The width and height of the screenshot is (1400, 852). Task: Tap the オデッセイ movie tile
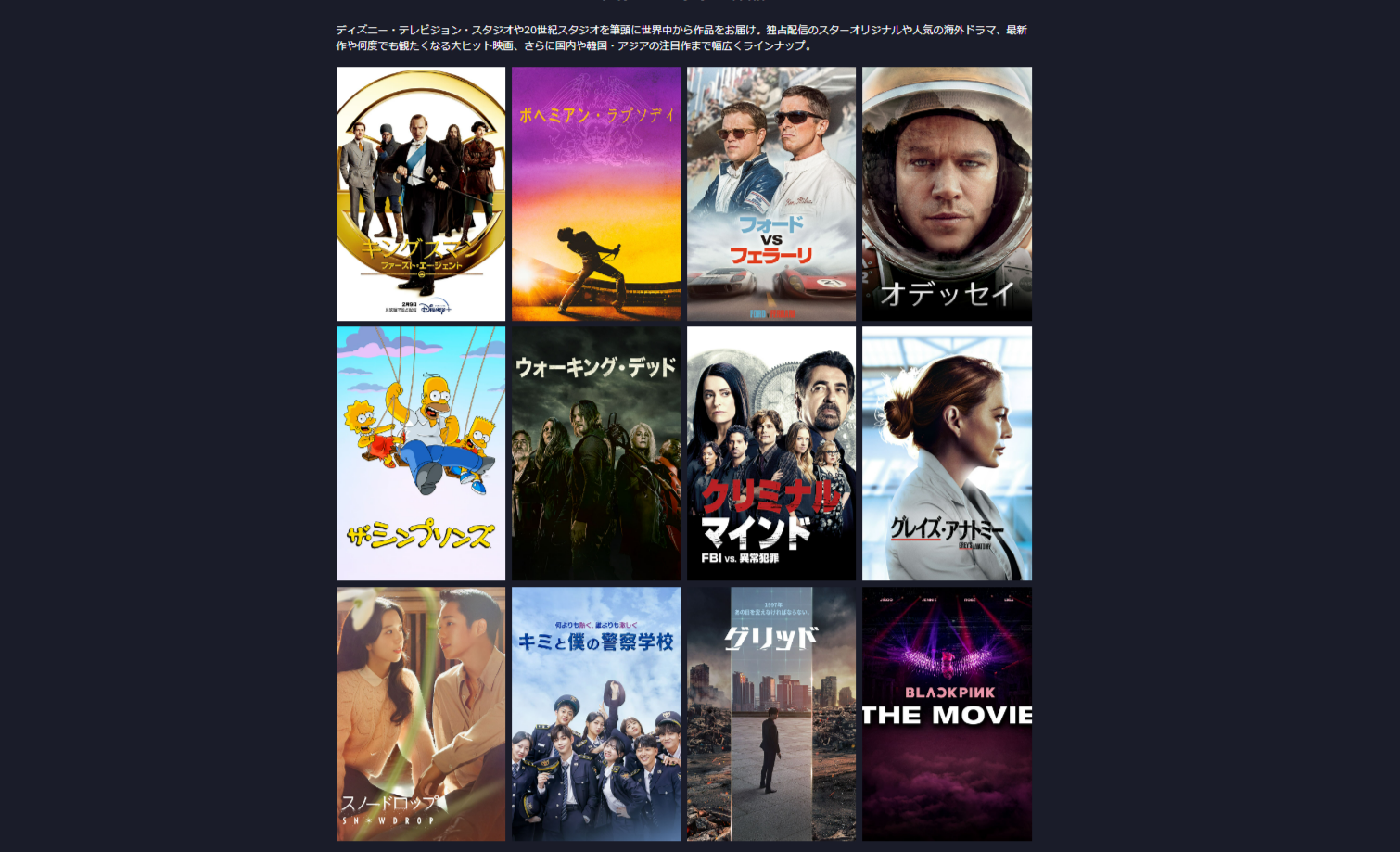pos(947,194)
